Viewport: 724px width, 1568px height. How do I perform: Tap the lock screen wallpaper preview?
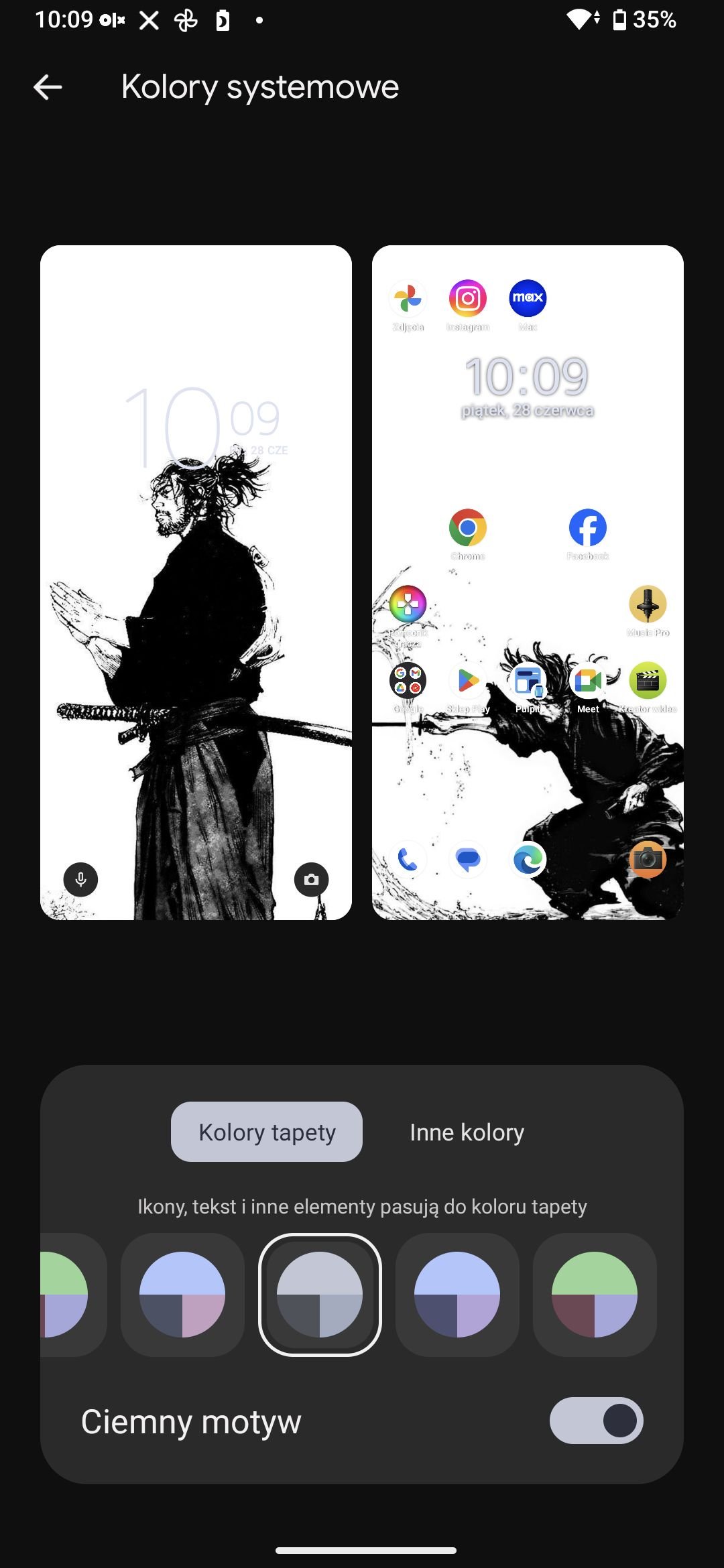tap(196, 582)
